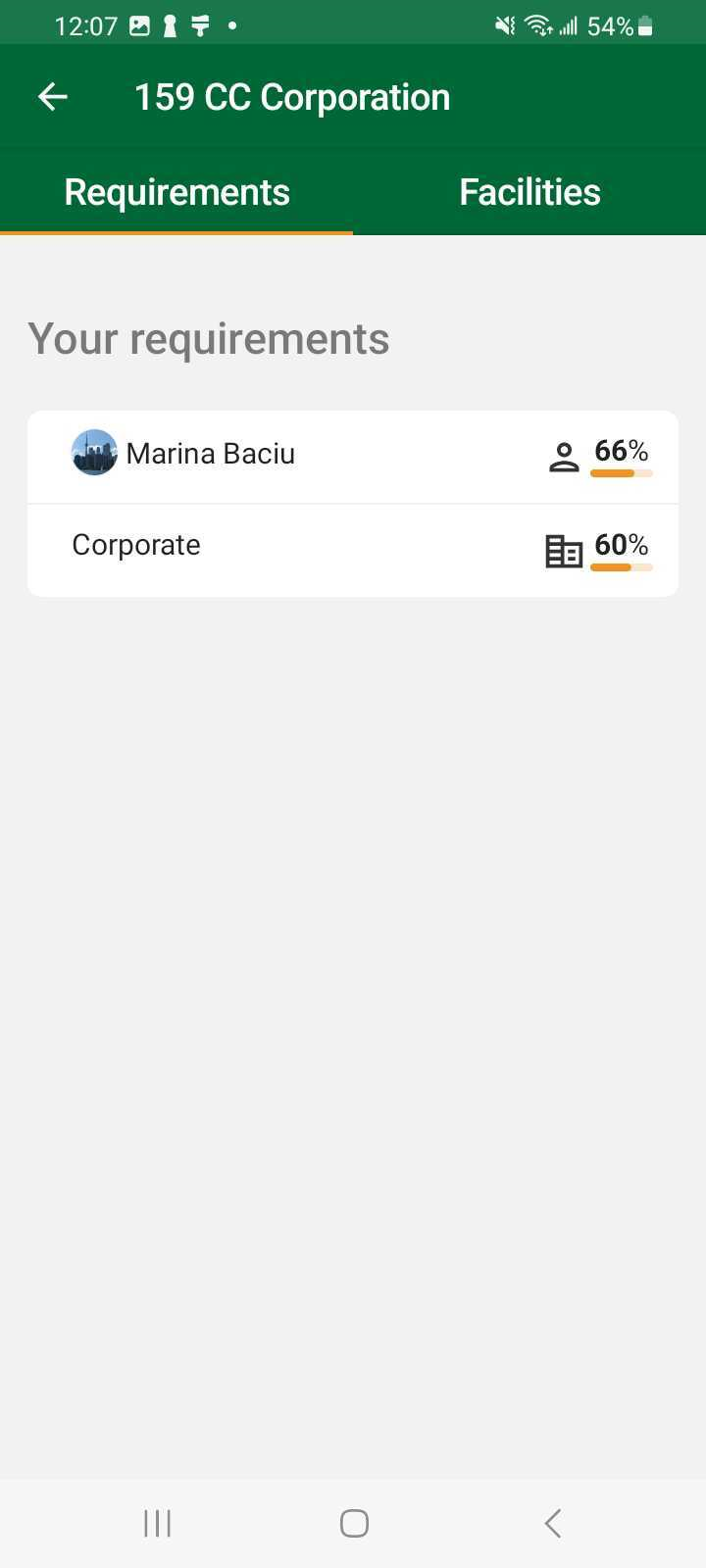Go back using the app bar arrow

coord(53,96)
